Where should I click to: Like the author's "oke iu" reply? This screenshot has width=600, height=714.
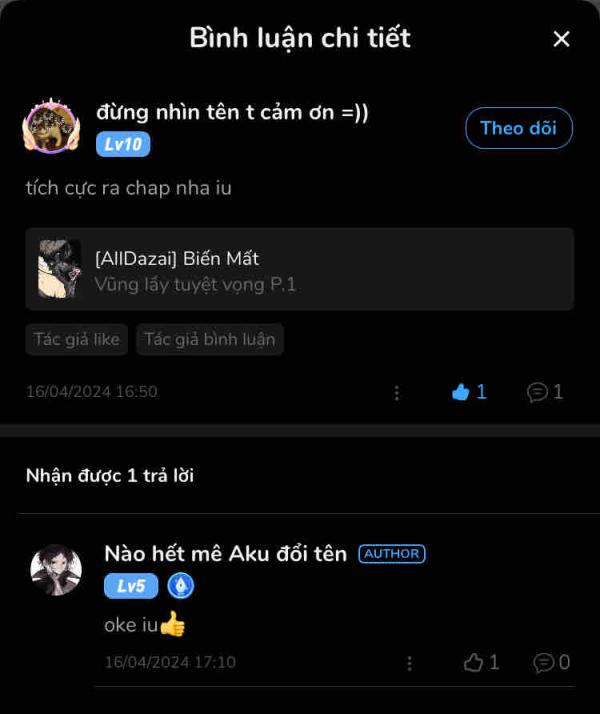[481, 662]
